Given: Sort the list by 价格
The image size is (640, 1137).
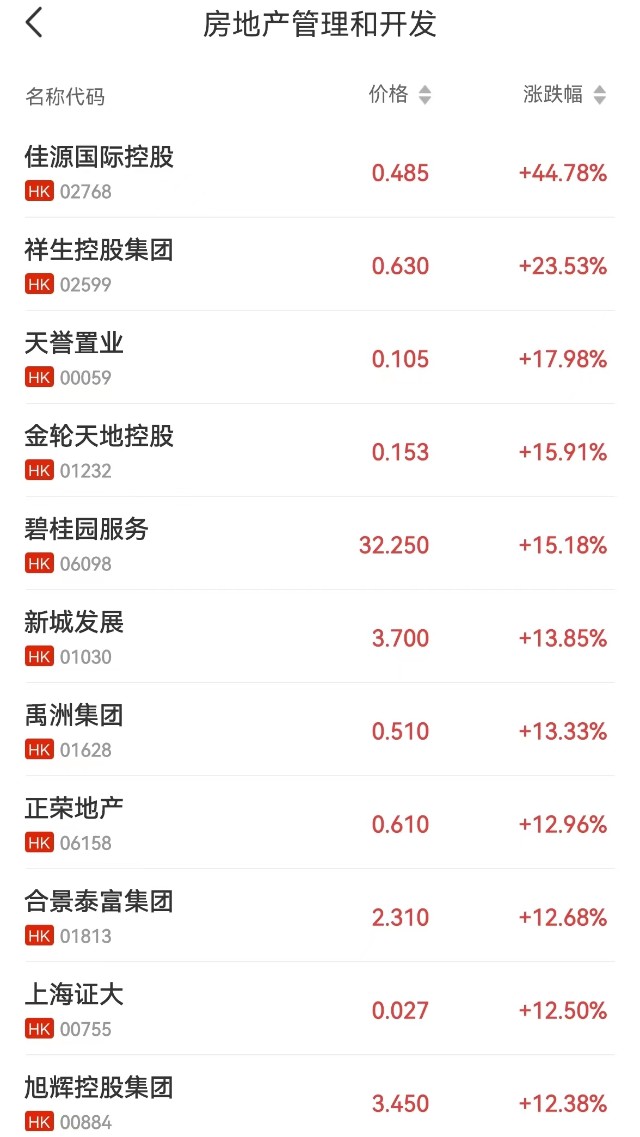Looking at the screenshot, I should (400, 95).
